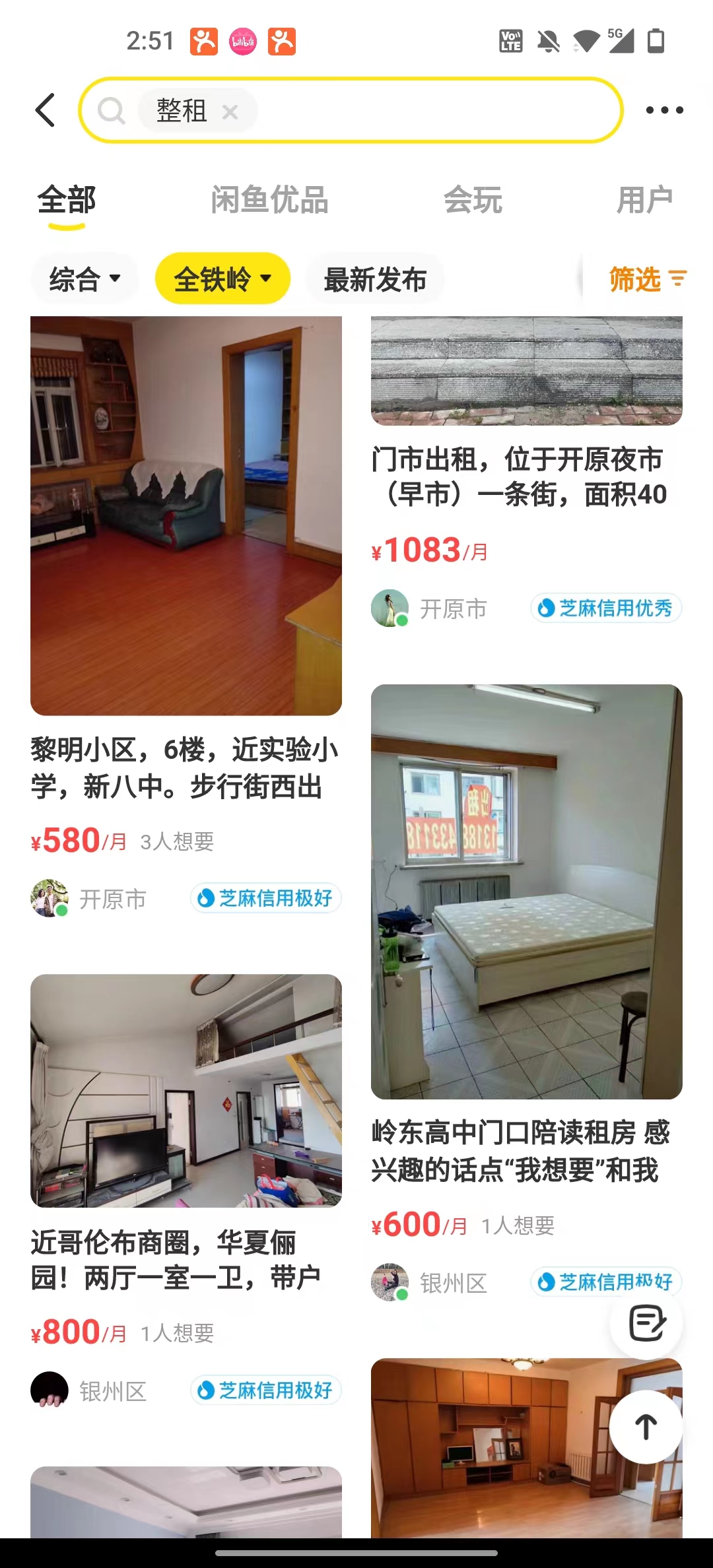The image size is (713, 1568).
Task: Tap the floating feedback note icon
Action: (x=646, y=1323)
